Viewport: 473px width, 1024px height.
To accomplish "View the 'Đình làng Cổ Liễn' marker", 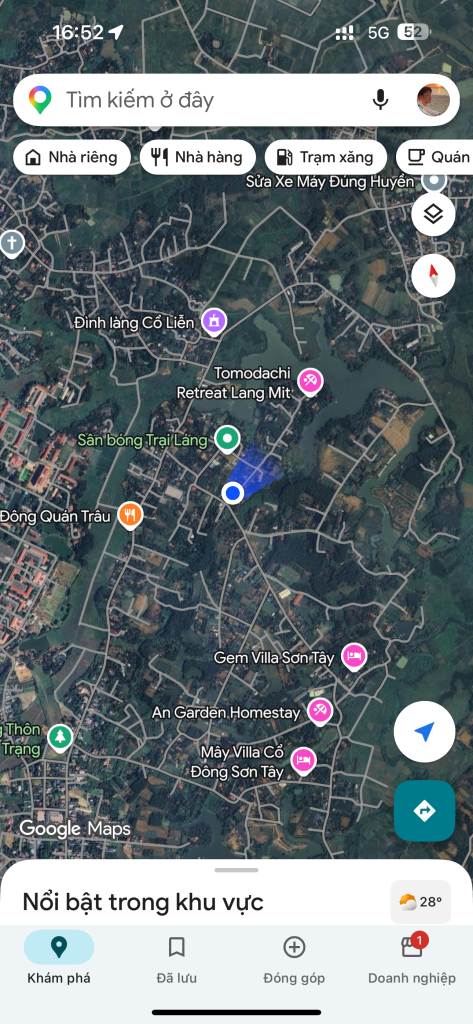I will point(214,323).
